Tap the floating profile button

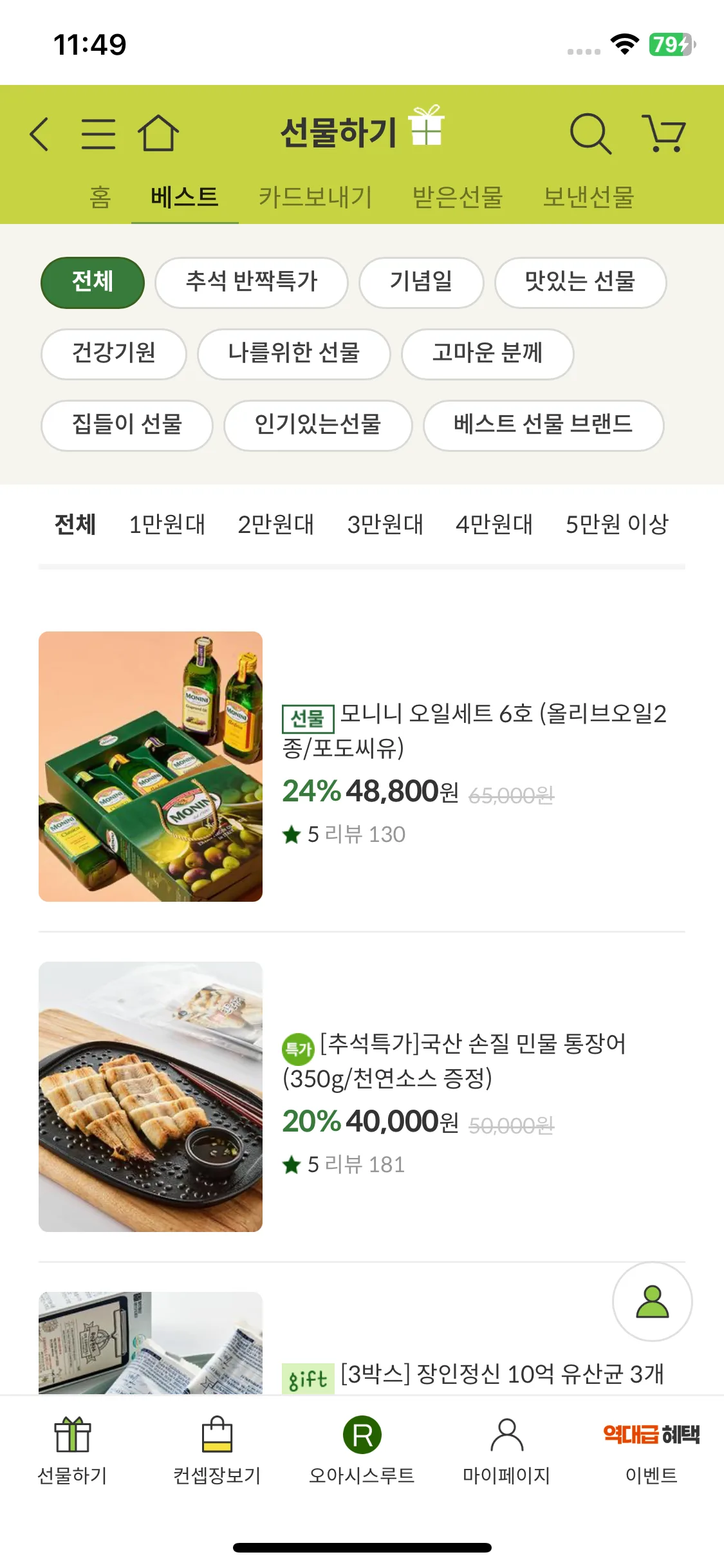652,1302
